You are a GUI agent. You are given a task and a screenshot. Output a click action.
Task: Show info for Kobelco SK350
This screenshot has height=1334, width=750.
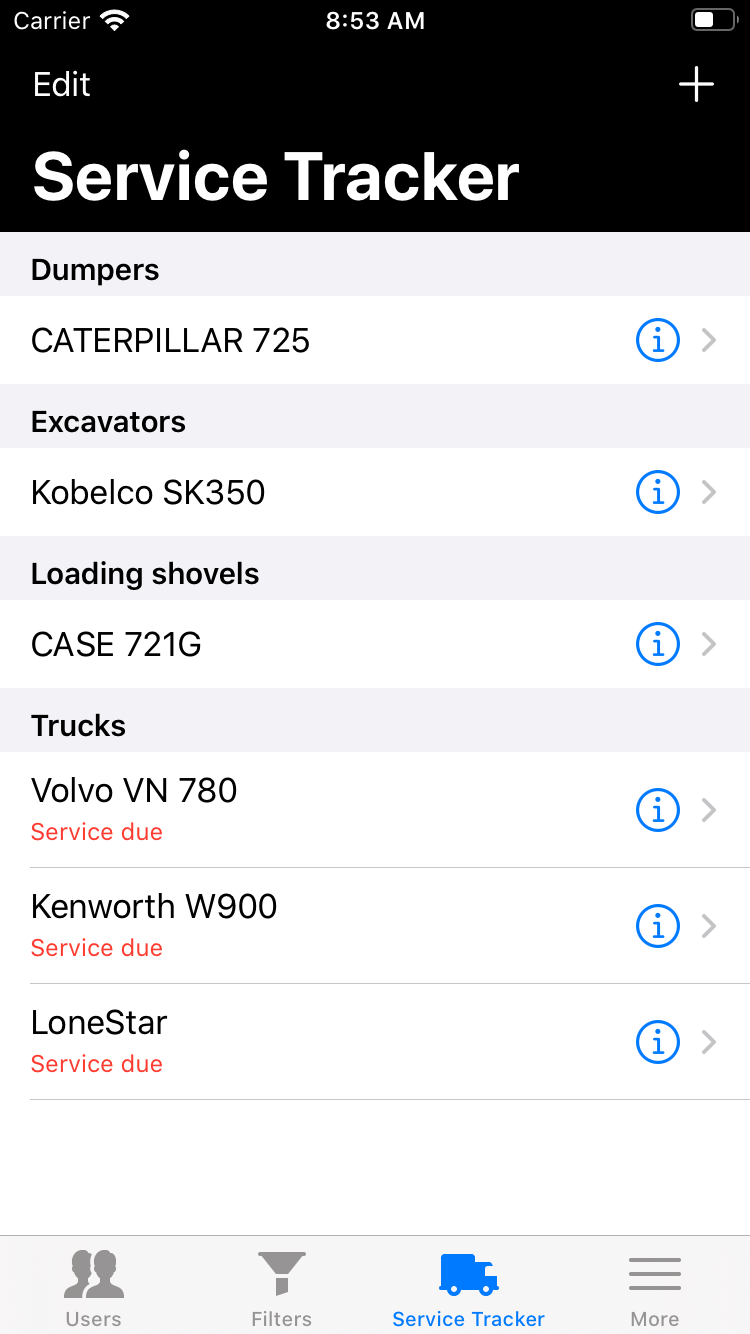tap(658, 493)
